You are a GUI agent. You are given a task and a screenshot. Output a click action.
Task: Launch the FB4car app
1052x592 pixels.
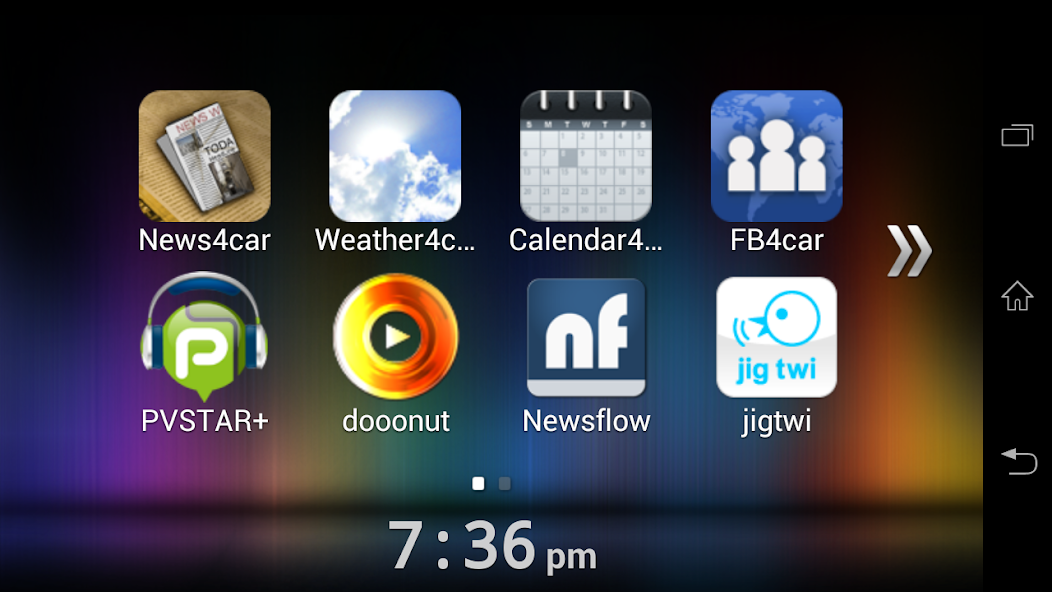pos(776,157)
